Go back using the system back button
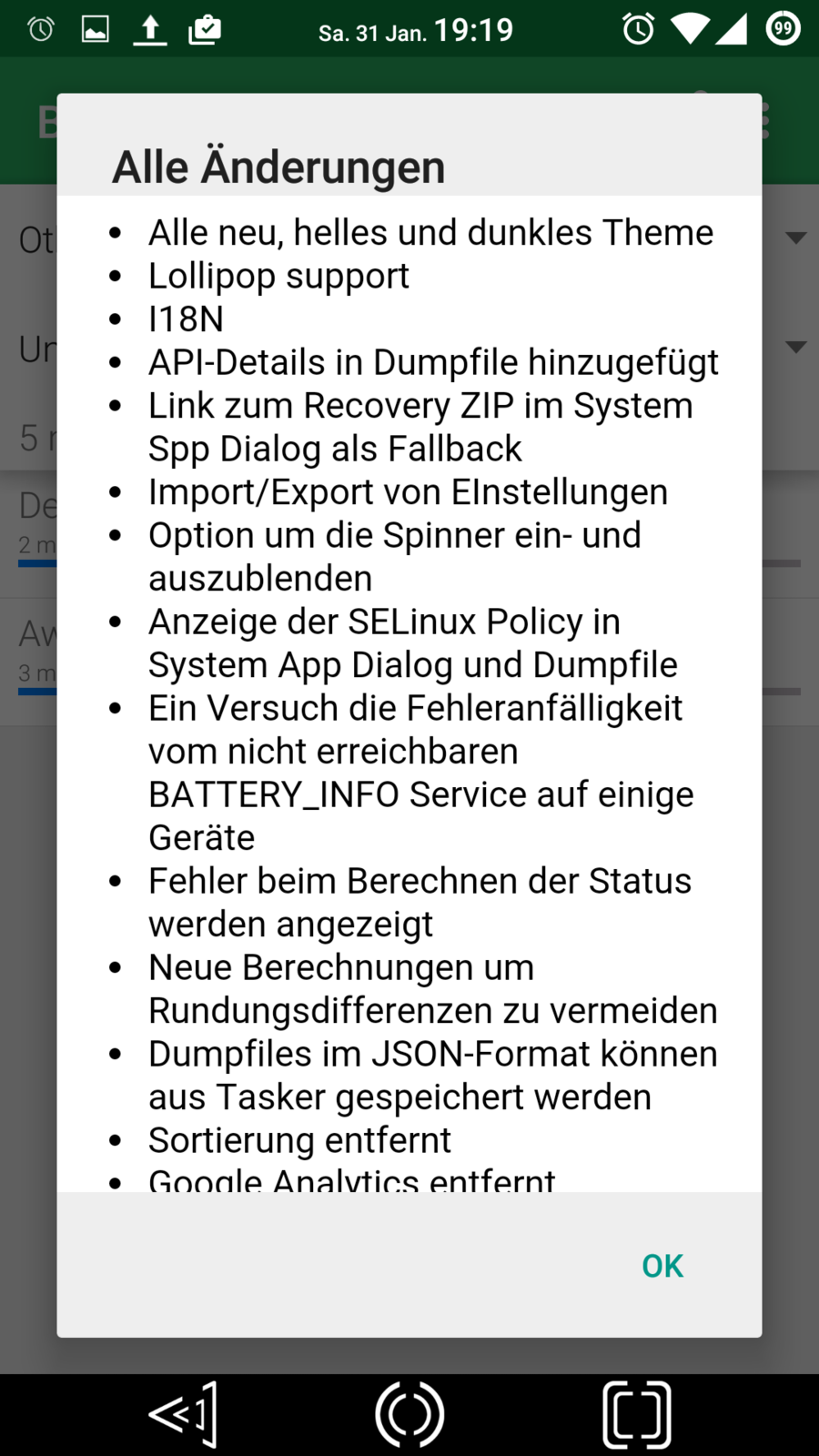 pyautogui.click(x=185, y=1414)
